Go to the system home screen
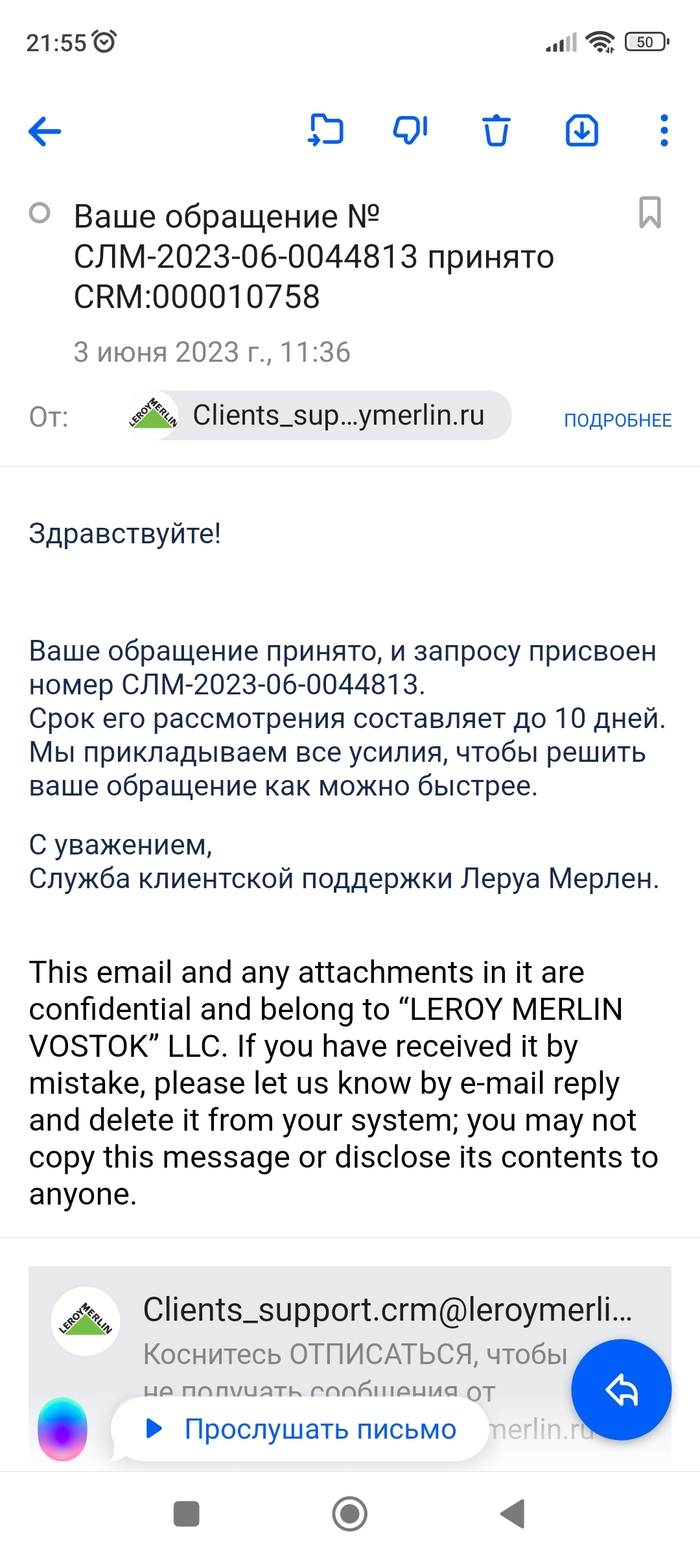Viewport: 700px width, 1556px height. [x=349, y=1514]
